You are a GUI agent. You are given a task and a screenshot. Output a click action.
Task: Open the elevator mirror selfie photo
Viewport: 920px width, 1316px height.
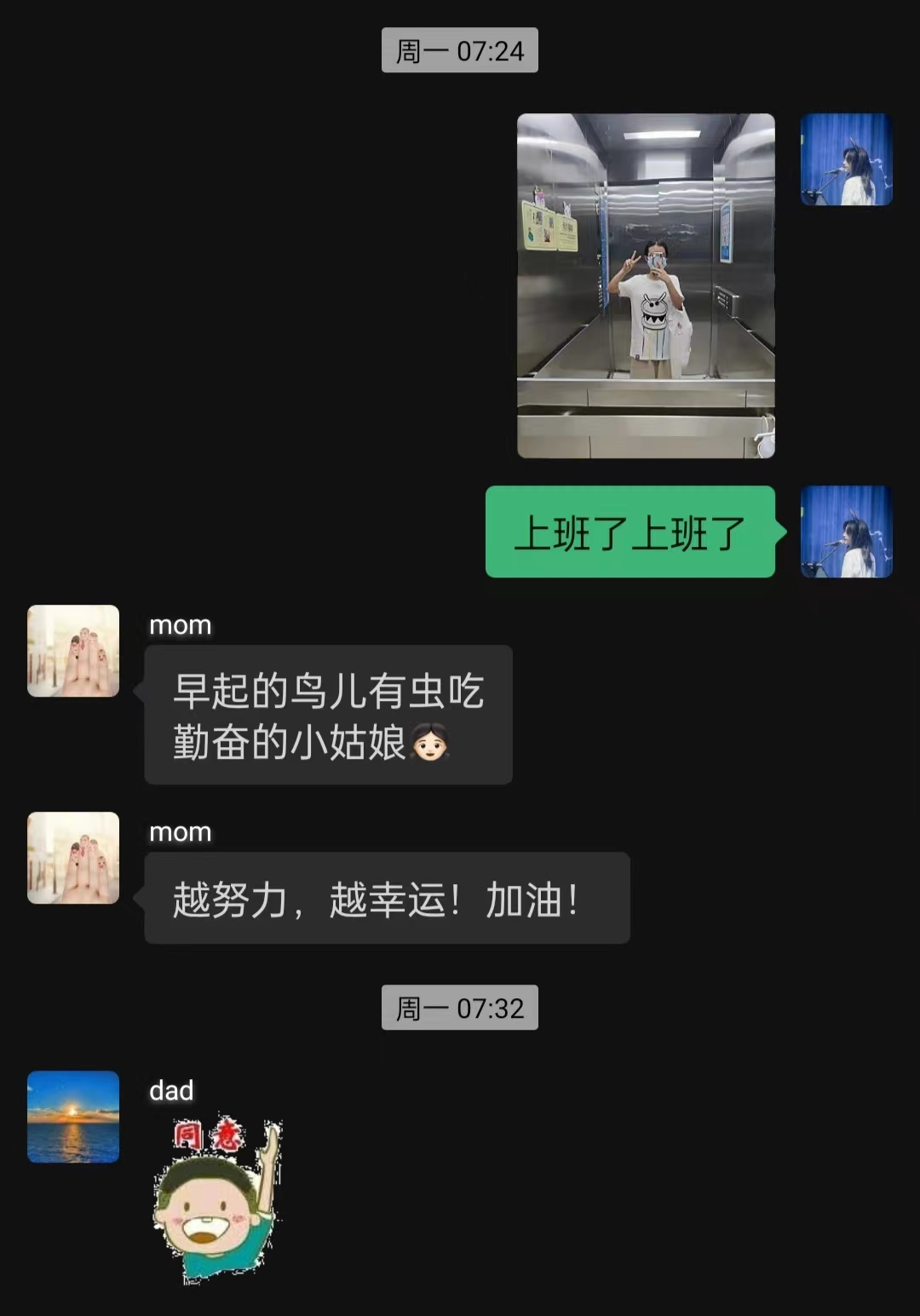click(x=646, y=285)
